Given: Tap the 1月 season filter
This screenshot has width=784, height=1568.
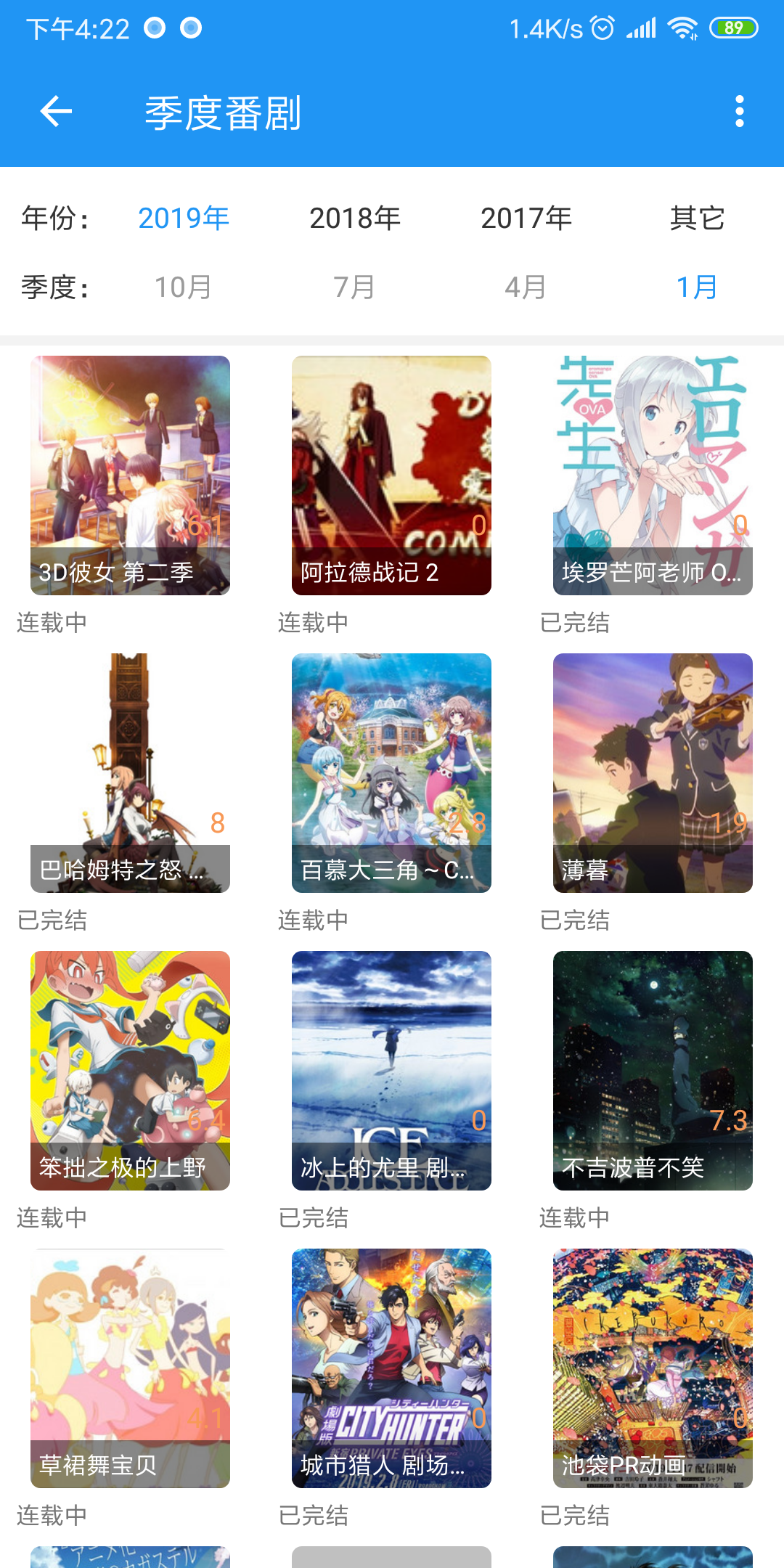Looking at the screenshot, I should (x=697, y=287).
